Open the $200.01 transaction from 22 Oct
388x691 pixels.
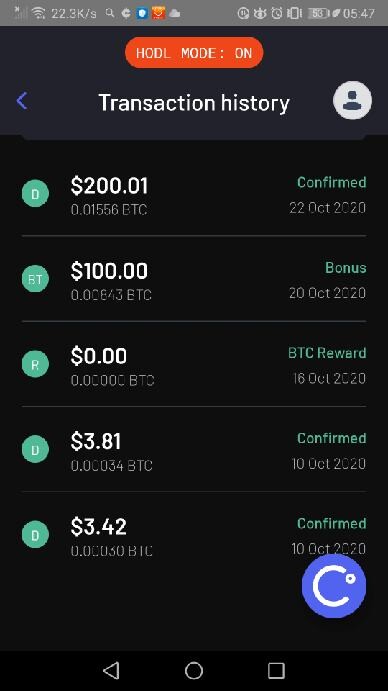coord(194,194)
